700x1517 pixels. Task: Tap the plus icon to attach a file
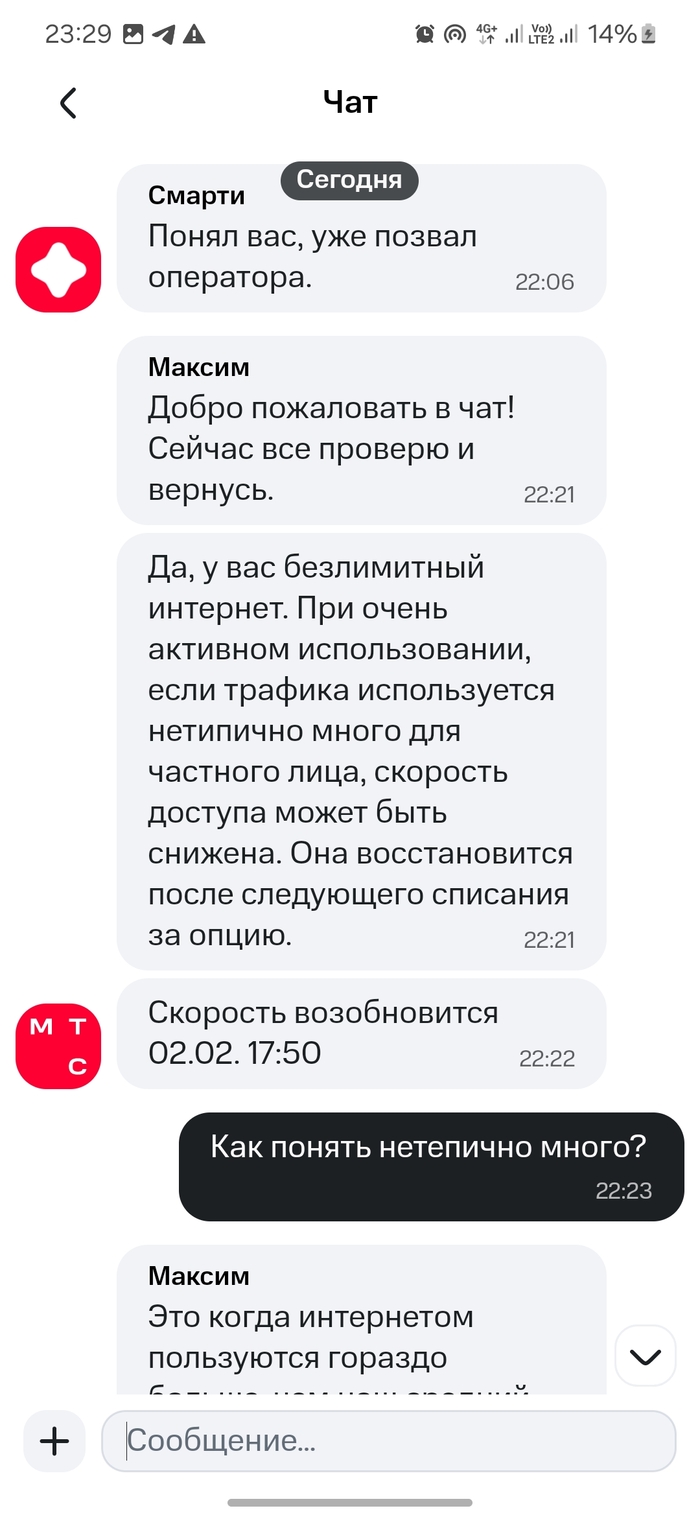[54, 1441]
